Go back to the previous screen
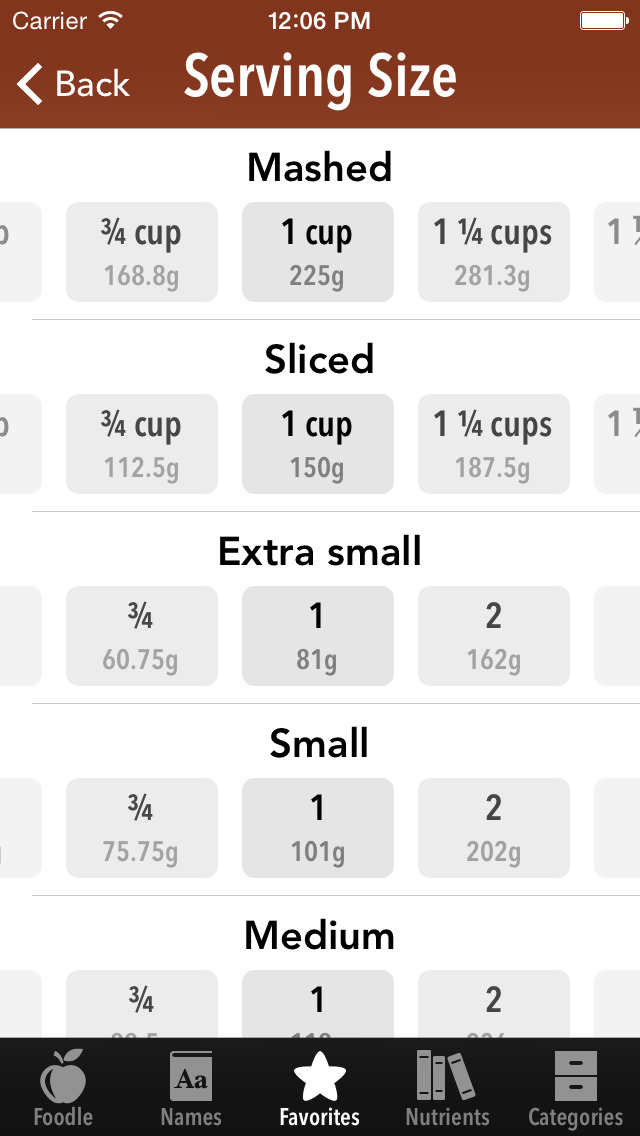Screen dimensions: 640x1136 click(x=72, y=83)
